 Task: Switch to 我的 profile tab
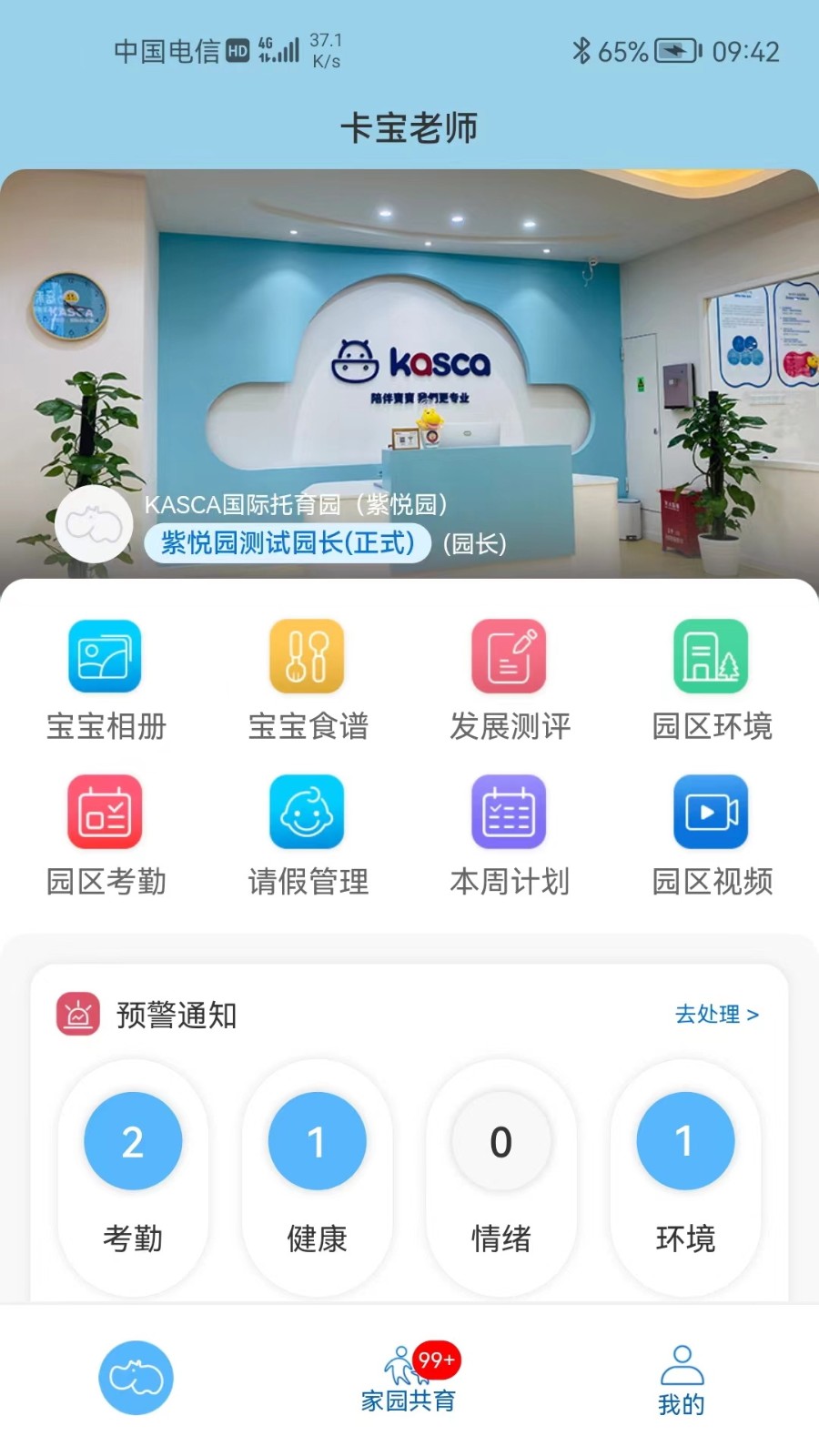[682, 1380]
